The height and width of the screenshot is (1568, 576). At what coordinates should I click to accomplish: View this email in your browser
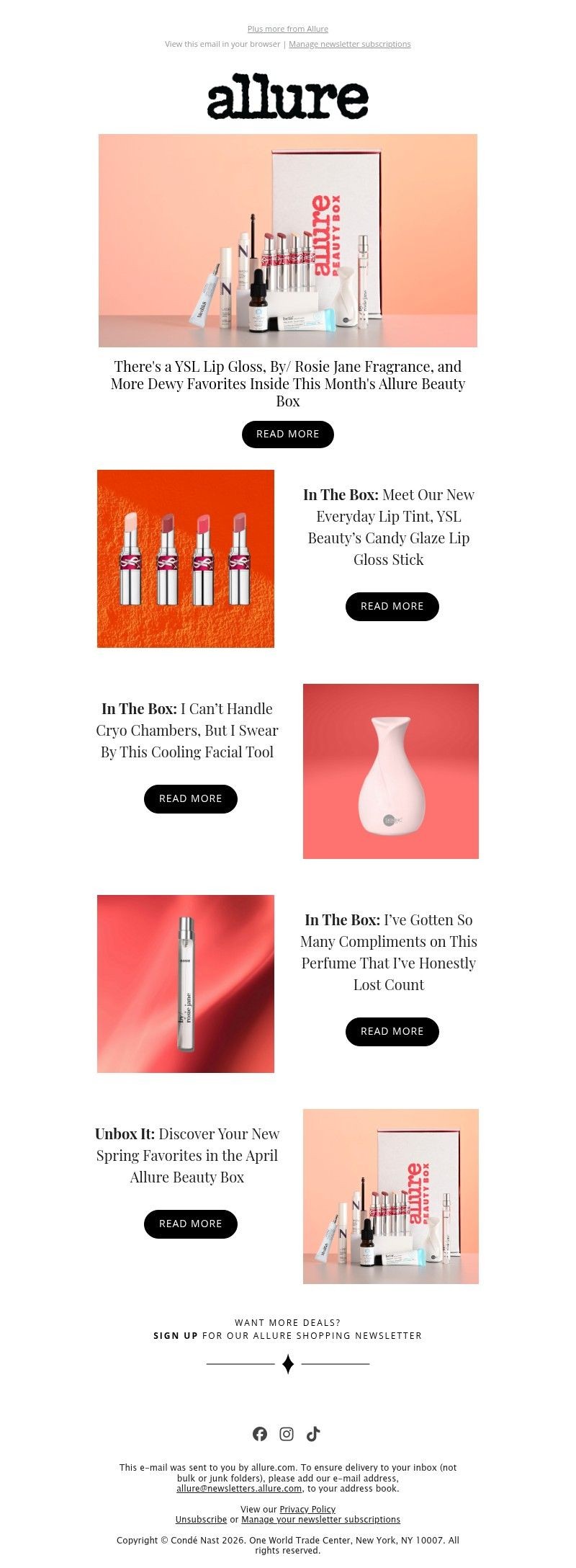(222, 44)
